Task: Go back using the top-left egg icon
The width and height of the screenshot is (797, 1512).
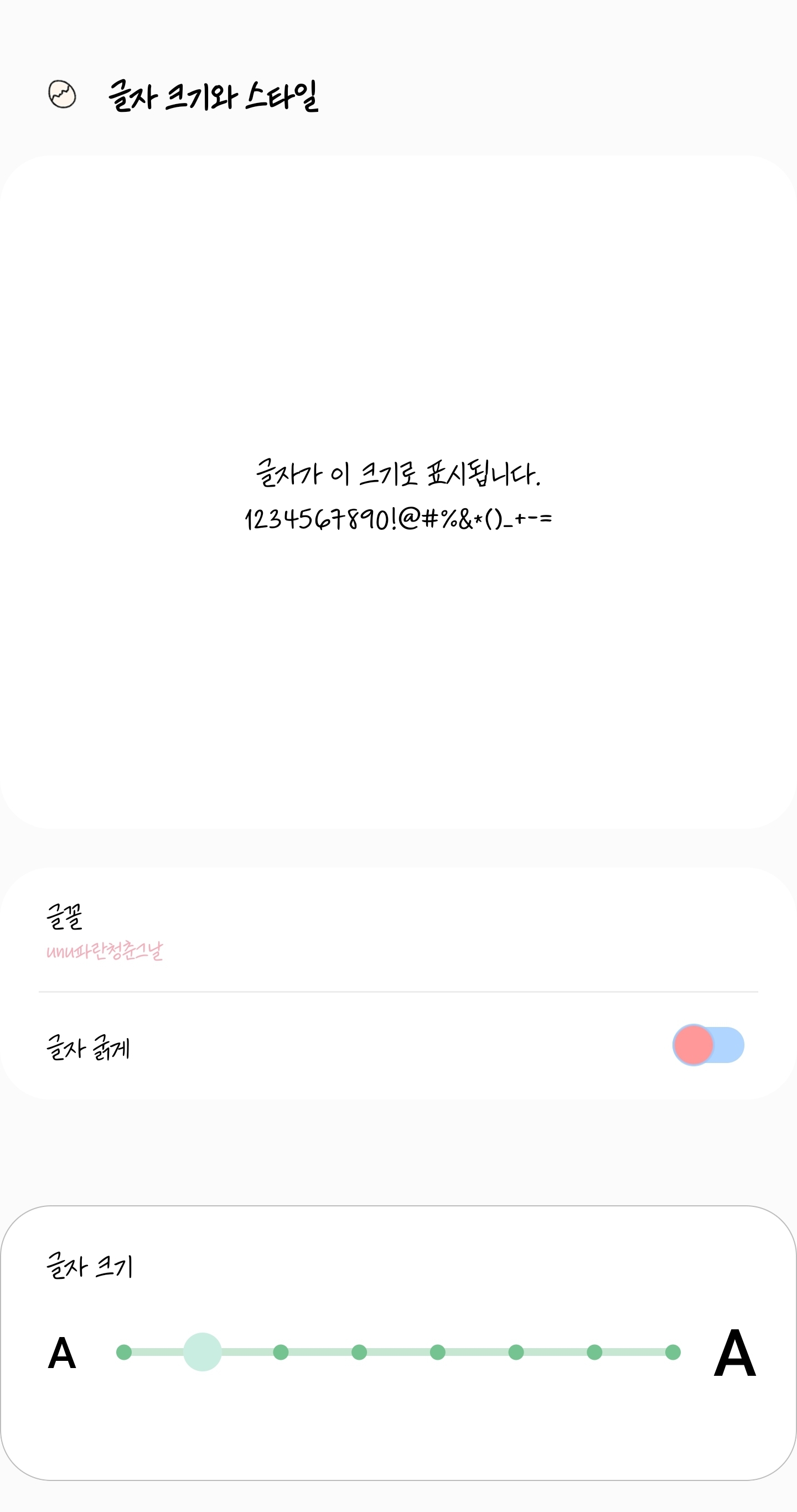Action: (x=62, y=95)
